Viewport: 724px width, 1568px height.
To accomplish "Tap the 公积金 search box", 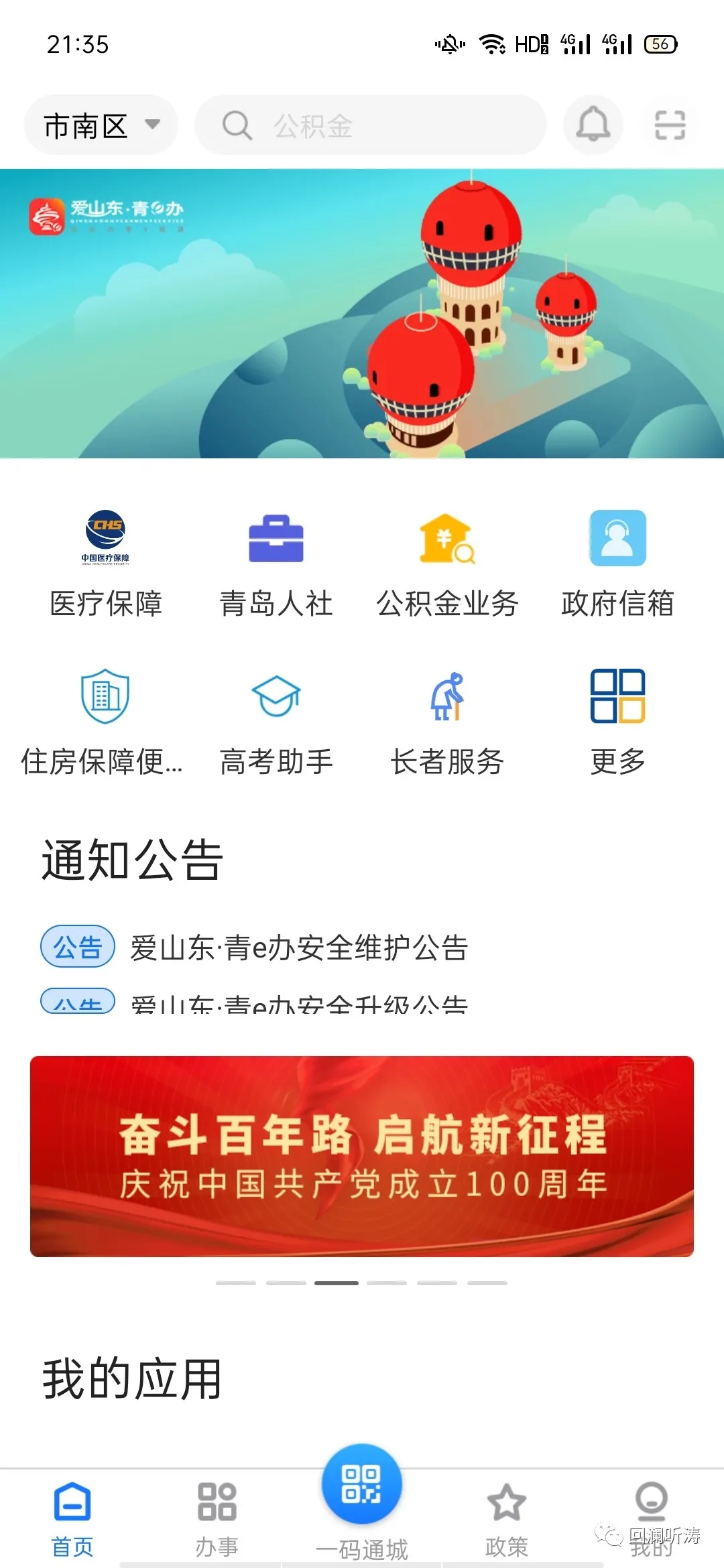I will [370, 125].
